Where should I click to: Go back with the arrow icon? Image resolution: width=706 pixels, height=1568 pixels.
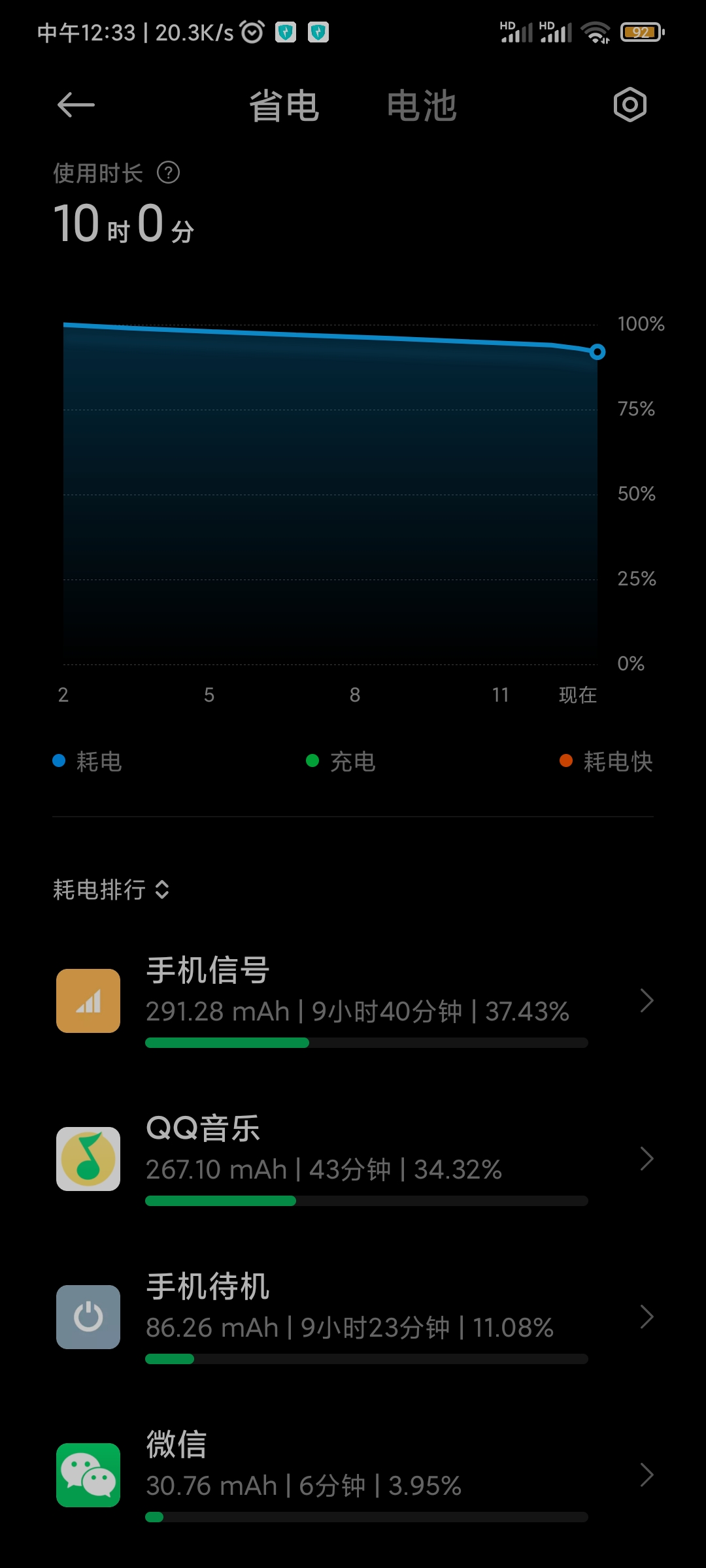pos(76,105)
